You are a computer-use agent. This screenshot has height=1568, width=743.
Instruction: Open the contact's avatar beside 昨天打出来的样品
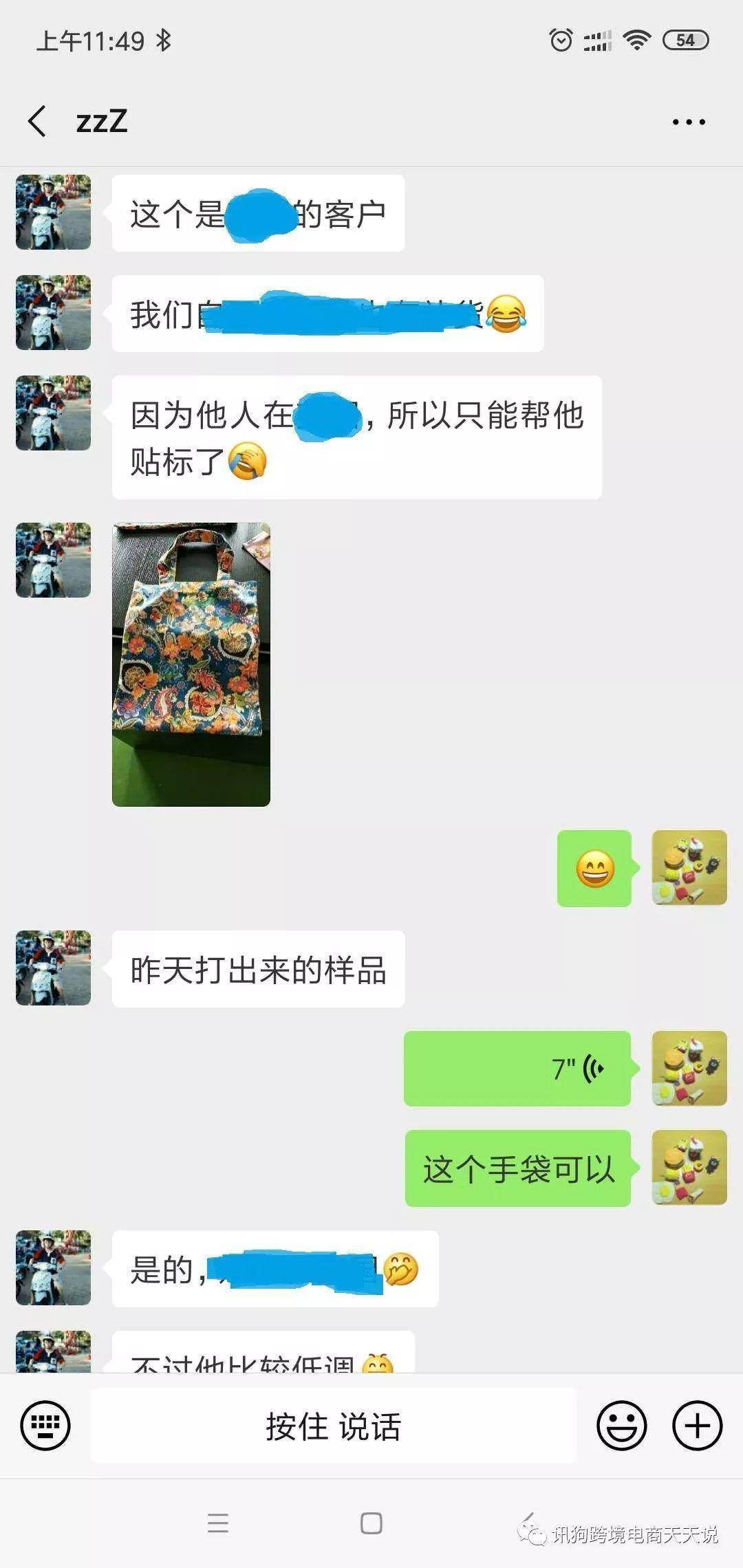click(54, 968)
